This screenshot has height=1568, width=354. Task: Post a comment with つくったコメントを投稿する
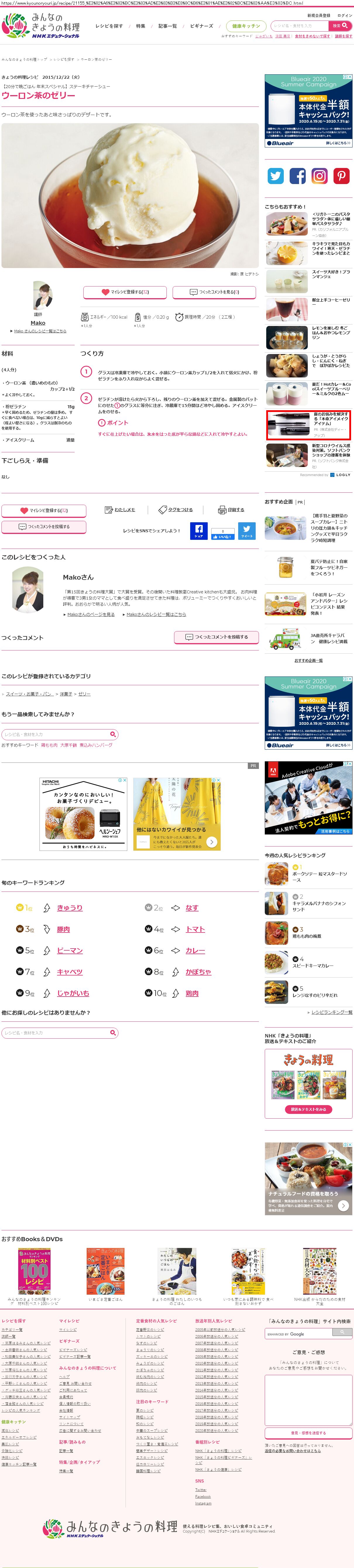click(x=216, y=637)
